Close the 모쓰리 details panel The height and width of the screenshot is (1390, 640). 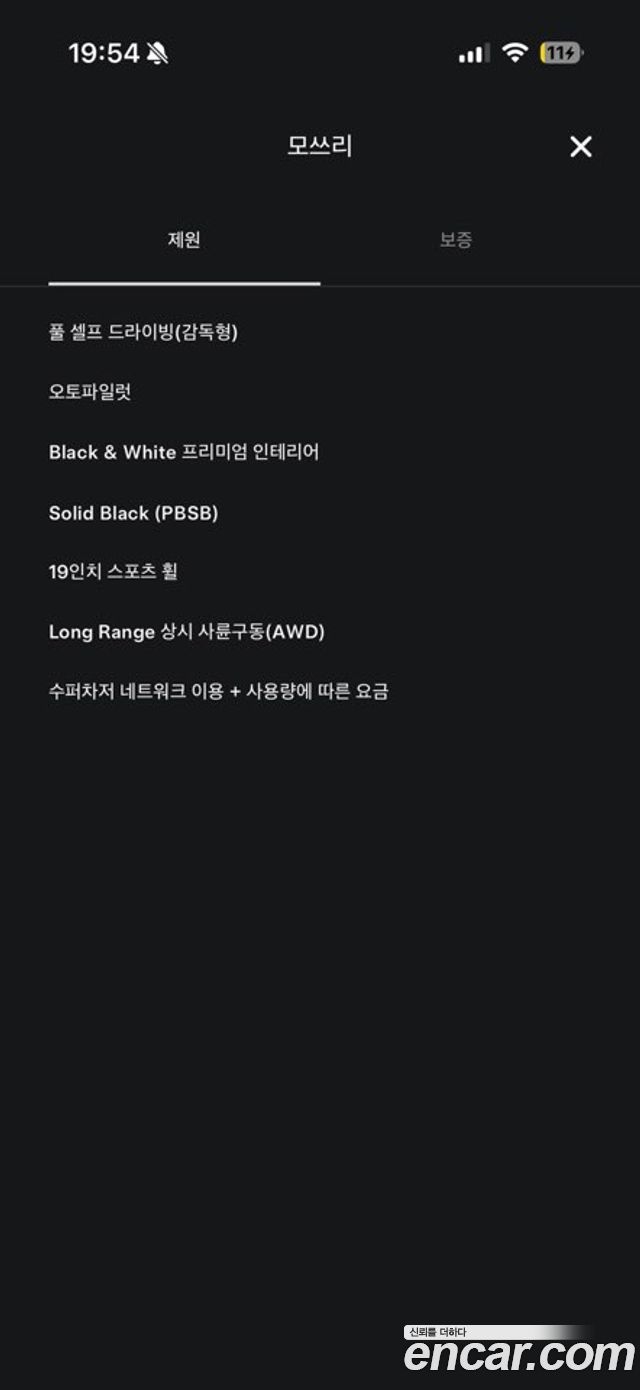(581, 147)
